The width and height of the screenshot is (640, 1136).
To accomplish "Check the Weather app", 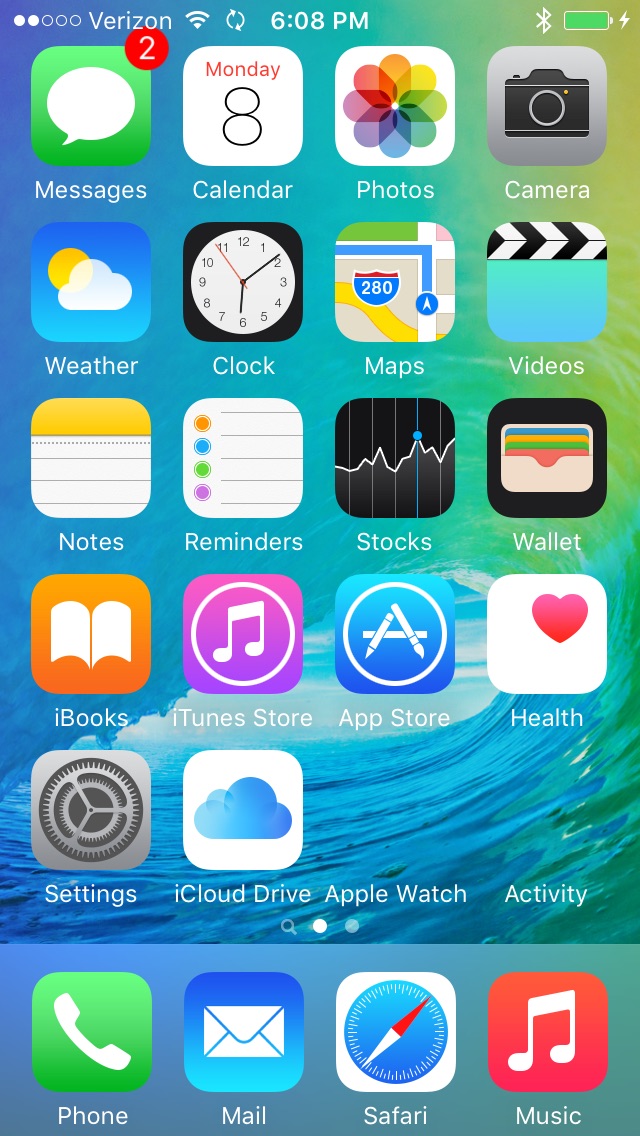I will [91, 282].
